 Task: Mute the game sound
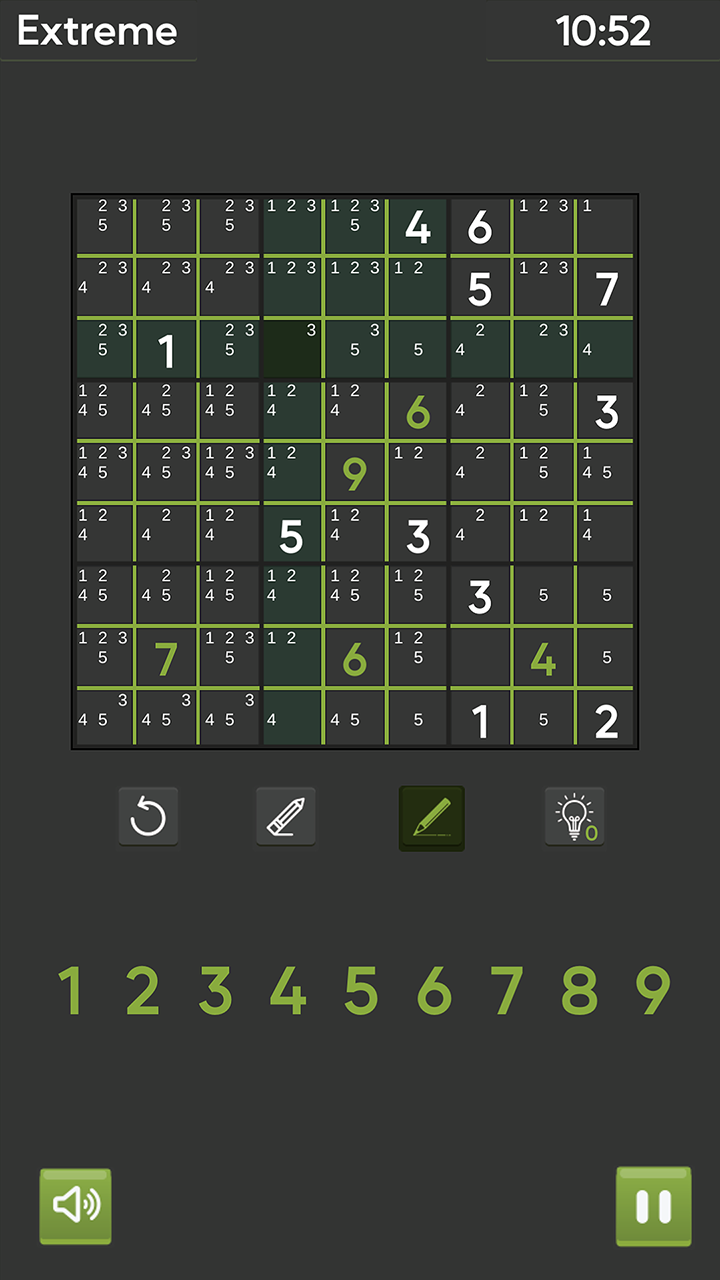pyautogui.click(x=76, y=1206)
